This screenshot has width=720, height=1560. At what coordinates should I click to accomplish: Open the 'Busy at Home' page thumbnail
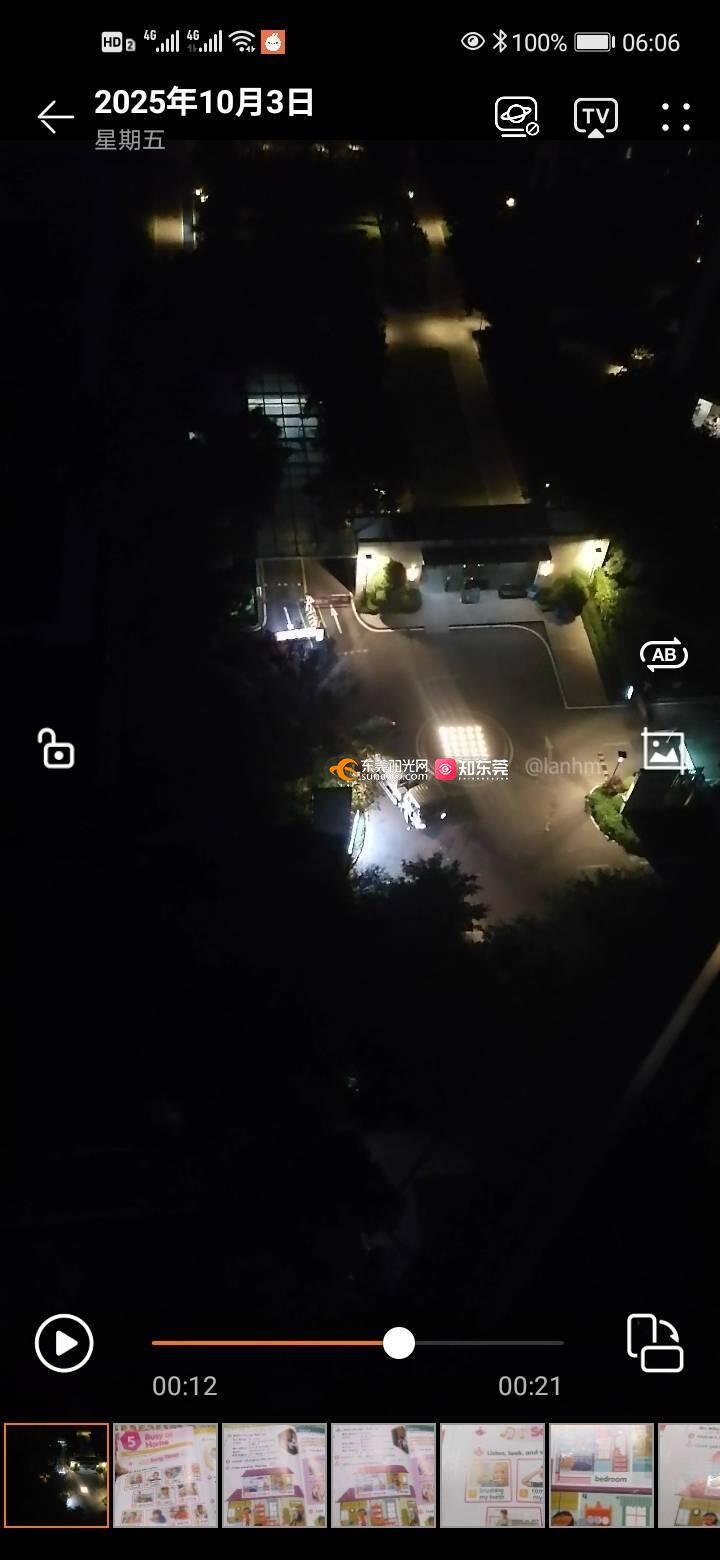click(x=165, y=1475)
